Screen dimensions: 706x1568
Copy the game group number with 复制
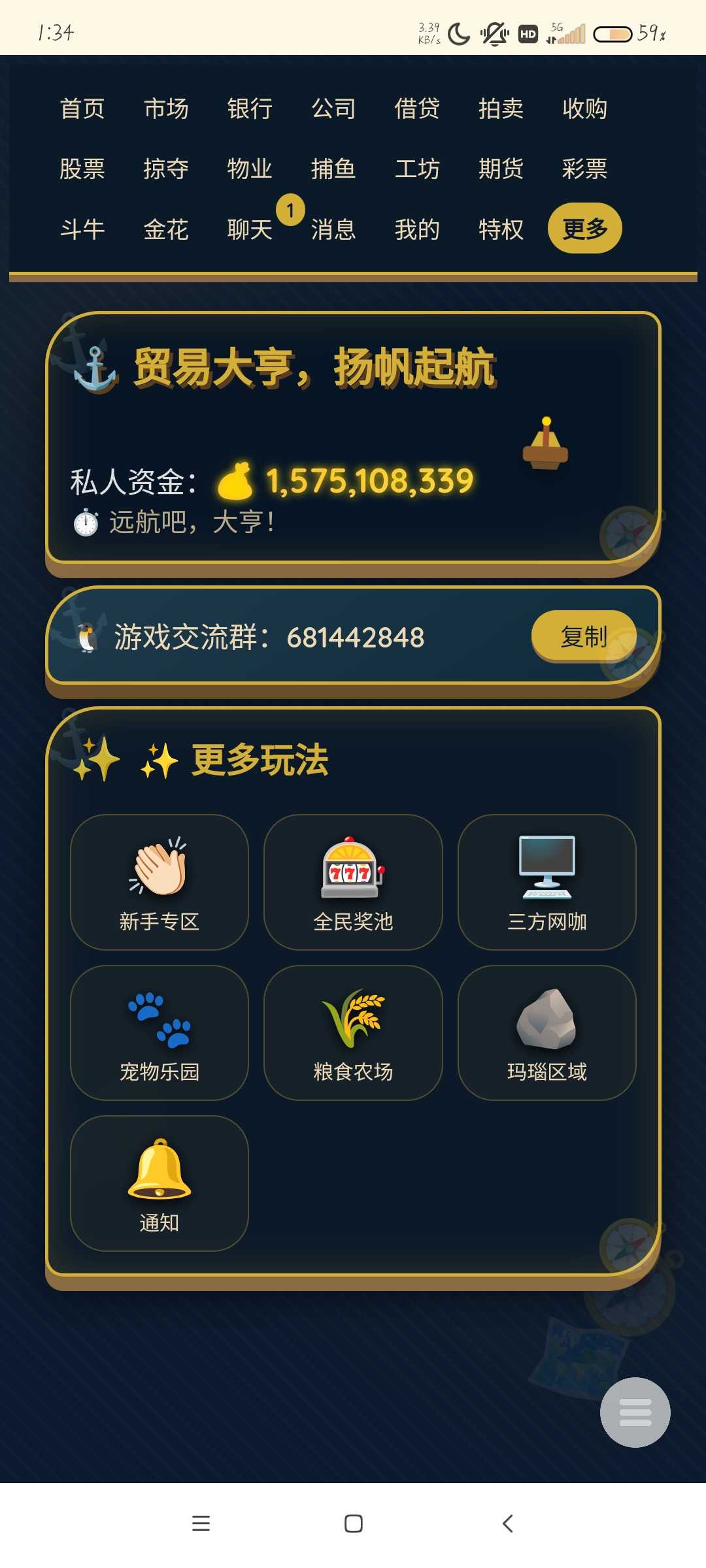pyautogui.click(x=584, y=636)
